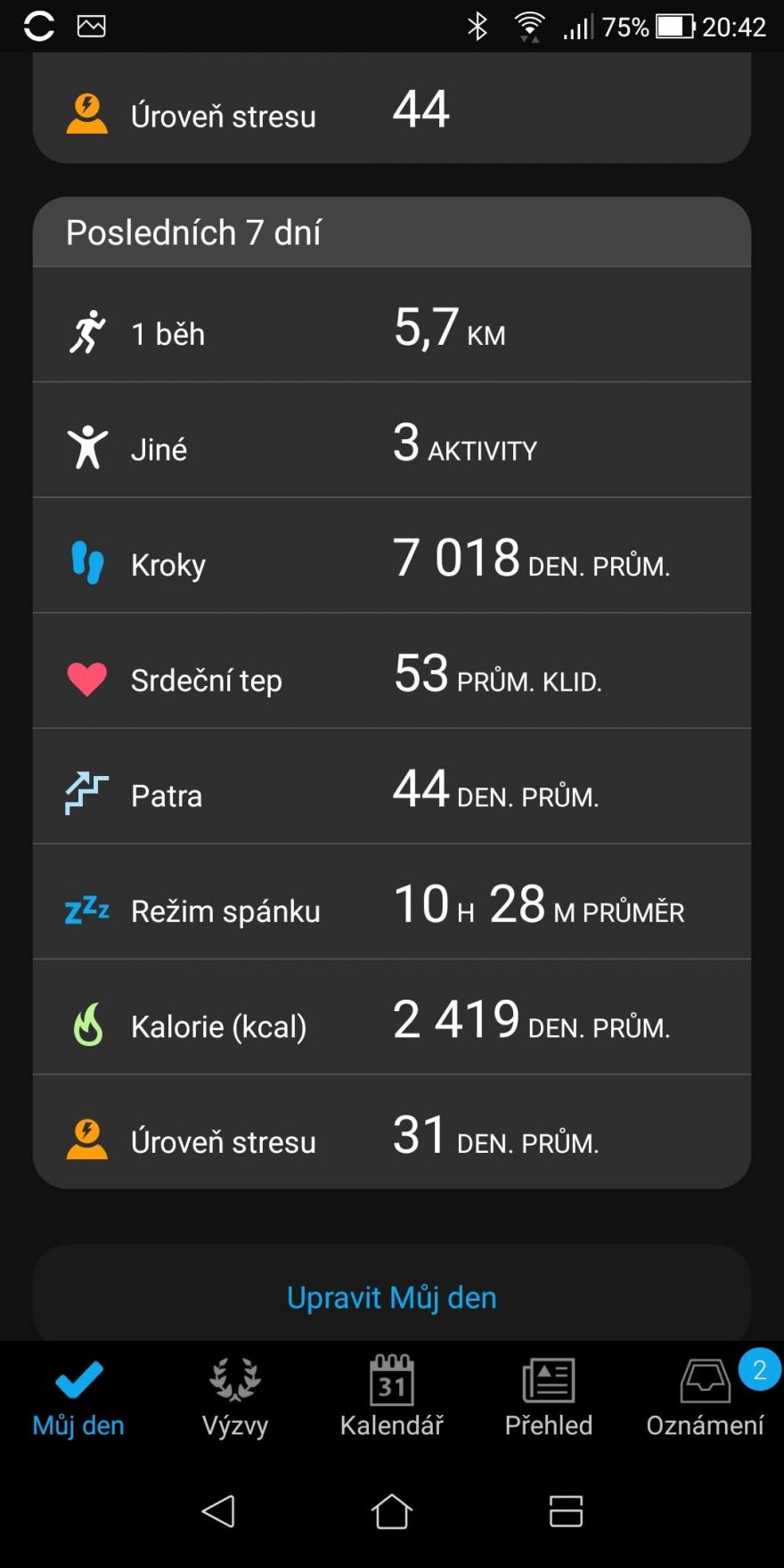Open today's Úroveň stresu value of 44
The height and width of the screenshot is (1568, 784).
[392, 109]
